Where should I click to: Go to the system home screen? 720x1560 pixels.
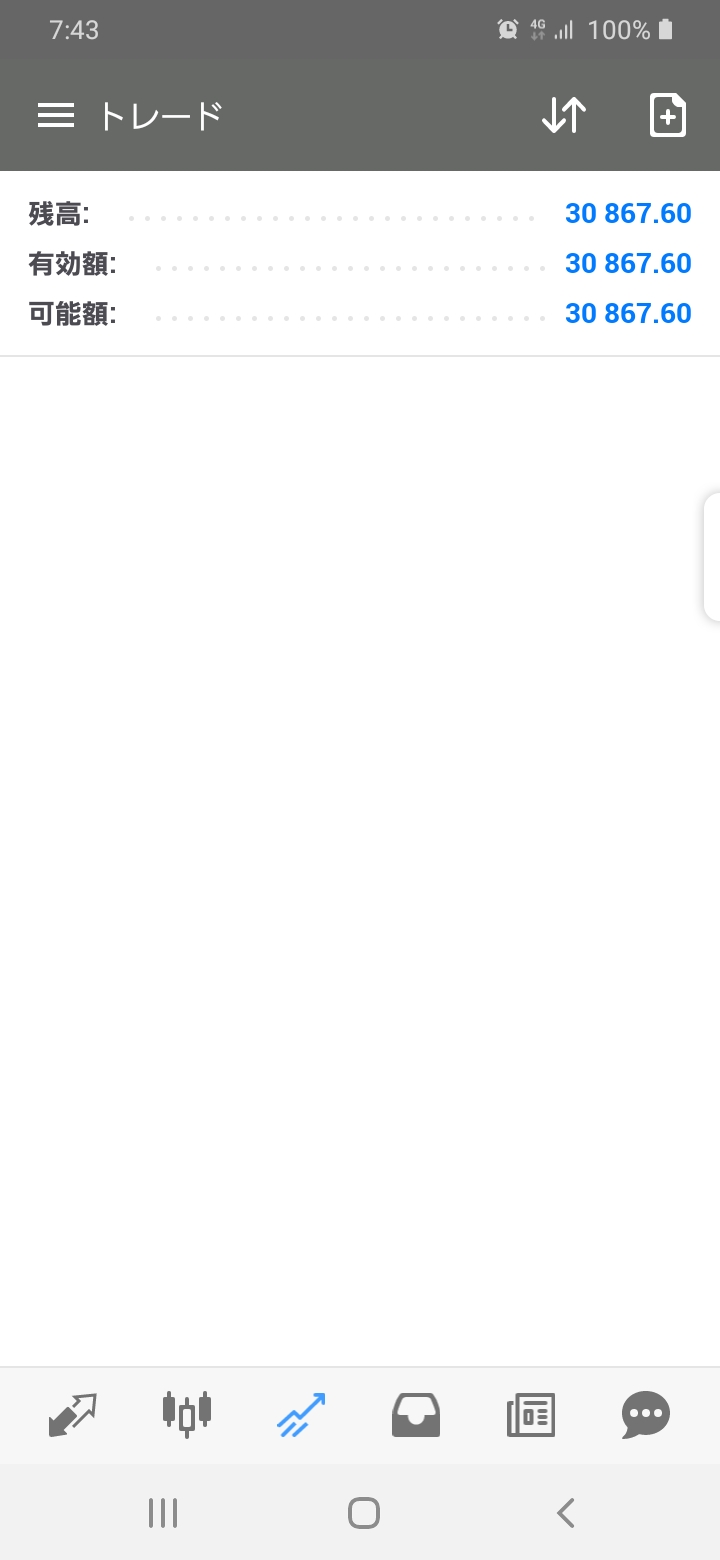364,1513
